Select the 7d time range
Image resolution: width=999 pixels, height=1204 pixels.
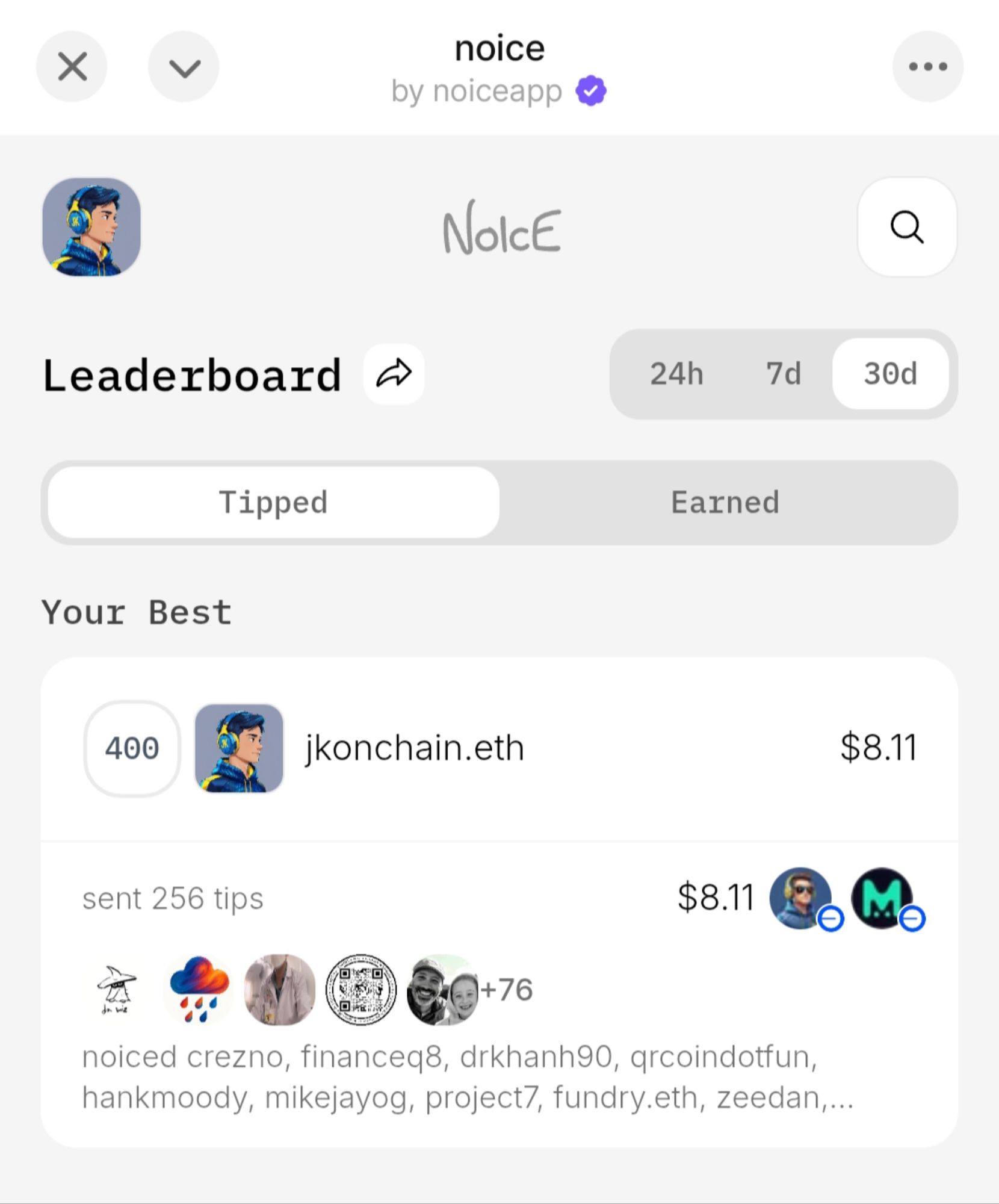pos(783,374)
